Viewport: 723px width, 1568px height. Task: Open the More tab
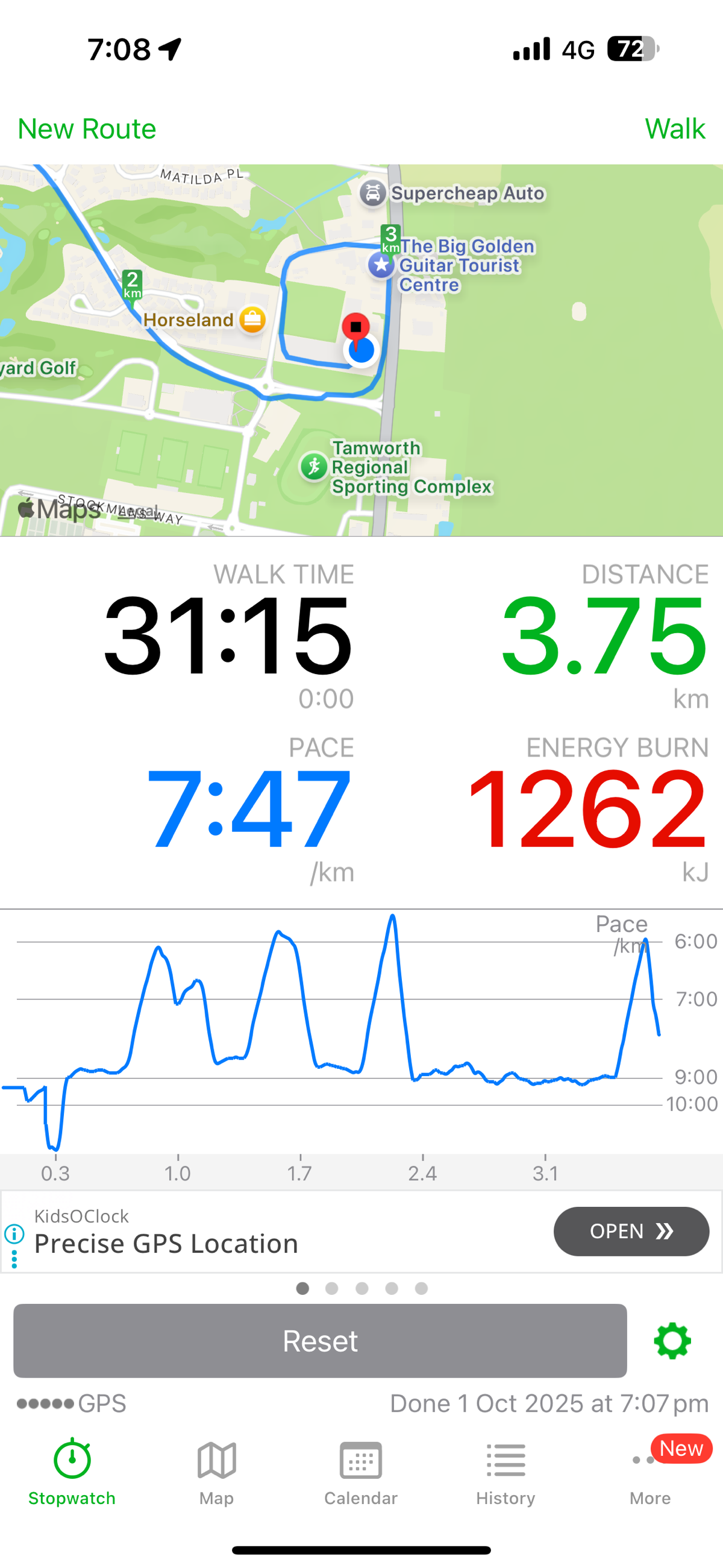[650, 1472]
